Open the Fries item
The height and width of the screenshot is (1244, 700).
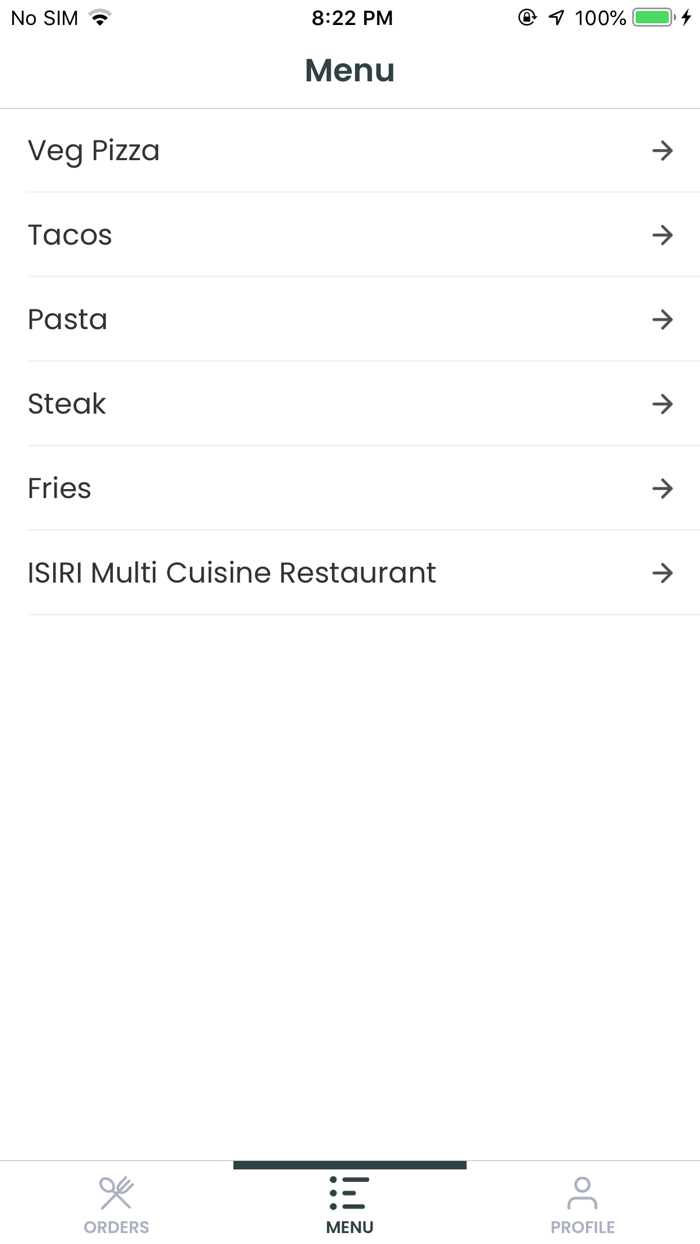click(x=350, y=488)
